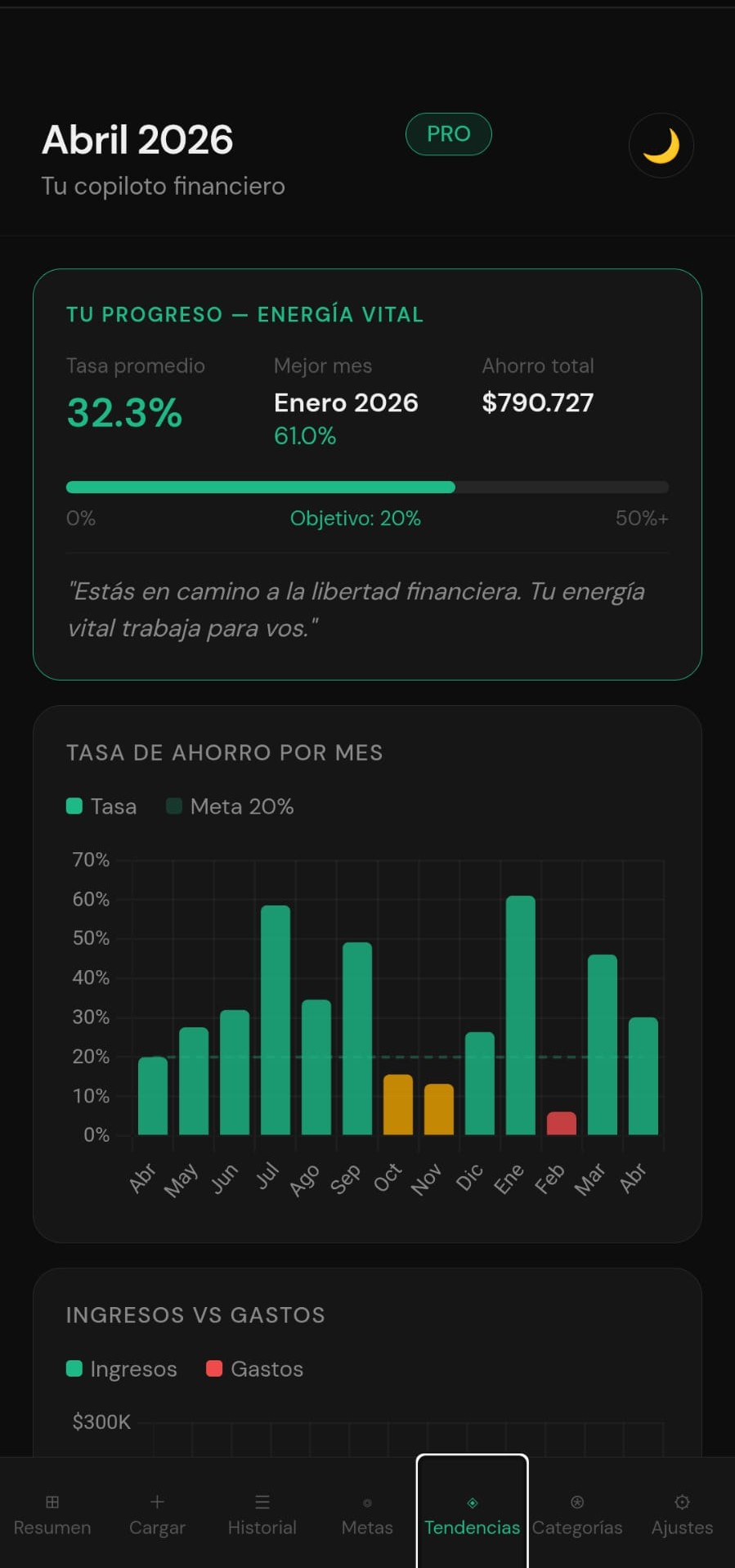Tap the green savings progress bar
Image resolution: width=735 pixels, height=1568 pixels.
click(x=260, y=487)
